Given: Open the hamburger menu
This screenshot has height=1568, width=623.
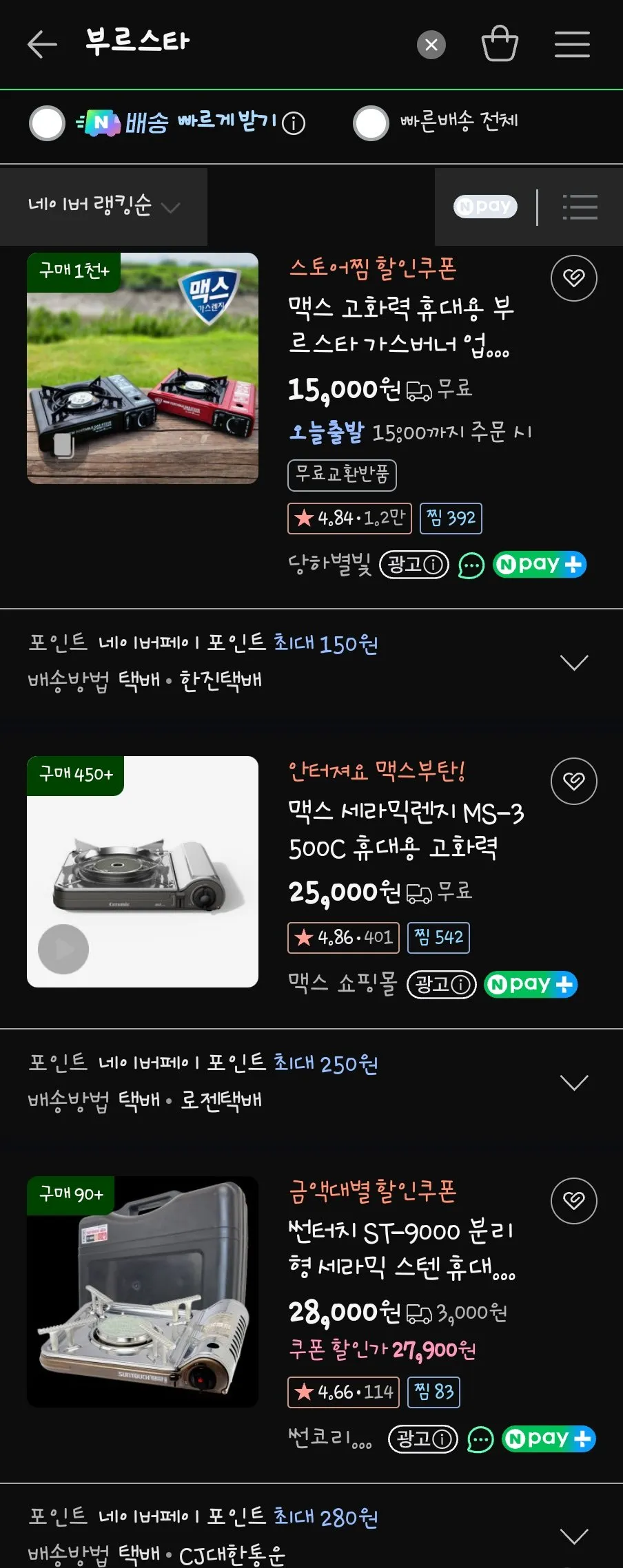Looking at the screenshot, I should [x=572, y=43].
